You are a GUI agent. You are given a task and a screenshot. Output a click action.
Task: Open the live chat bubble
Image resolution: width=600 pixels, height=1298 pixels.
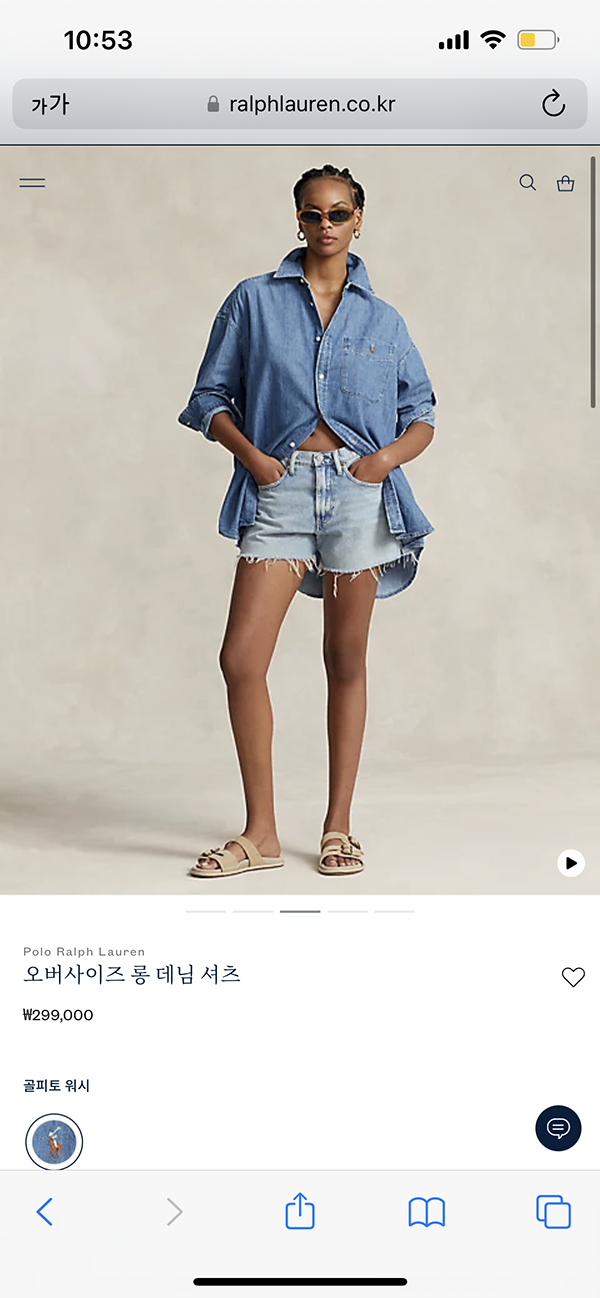[558, 1128]
